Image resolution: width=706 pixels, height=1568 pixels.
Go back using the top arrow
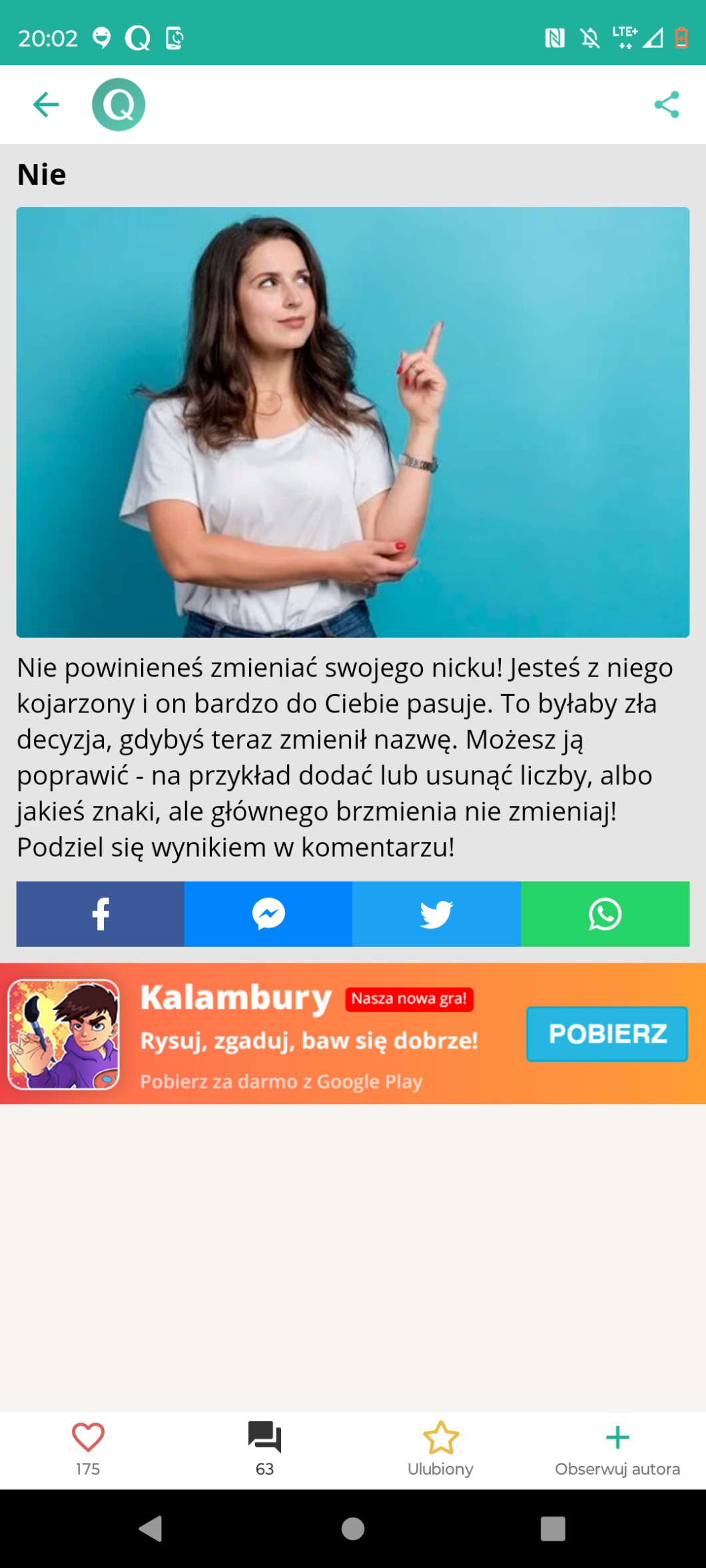[x=46, y=105]
